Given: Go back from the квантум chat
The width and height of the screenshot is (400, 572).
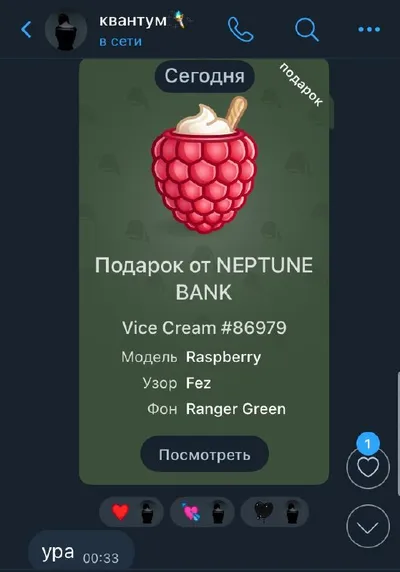Looking at the screenshot, I should [x=26, y=30].
